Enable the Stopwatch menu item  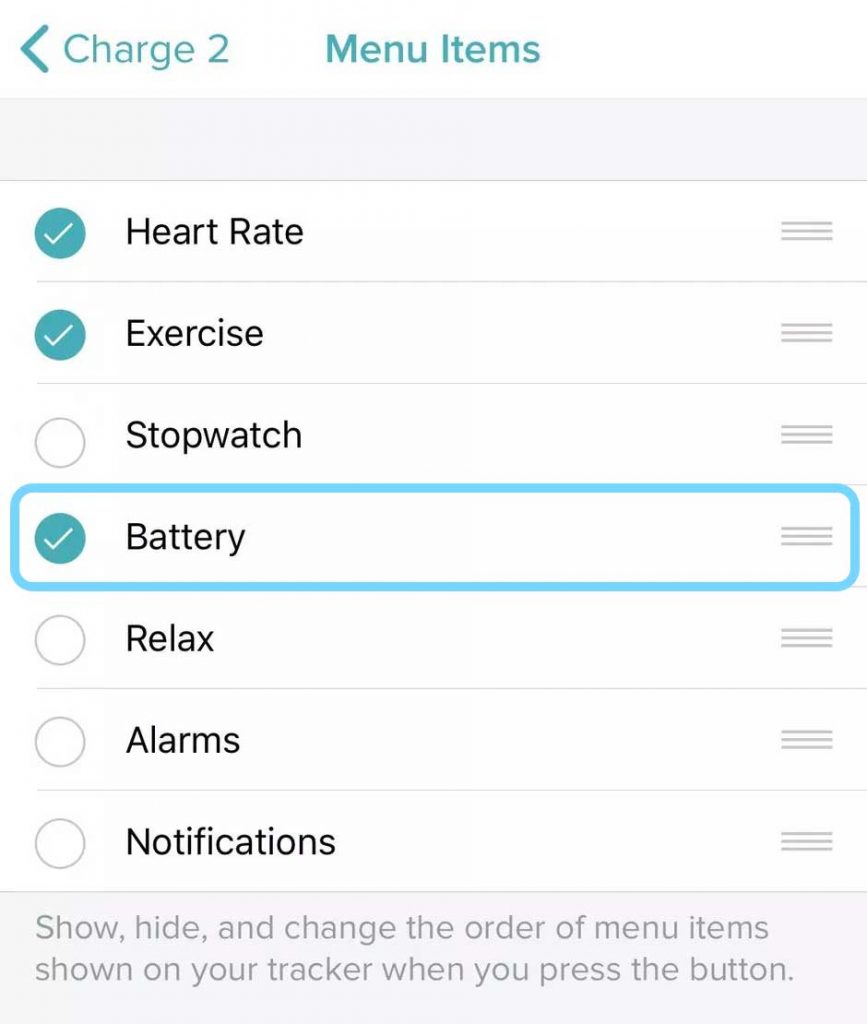click(x=60, y=442)
